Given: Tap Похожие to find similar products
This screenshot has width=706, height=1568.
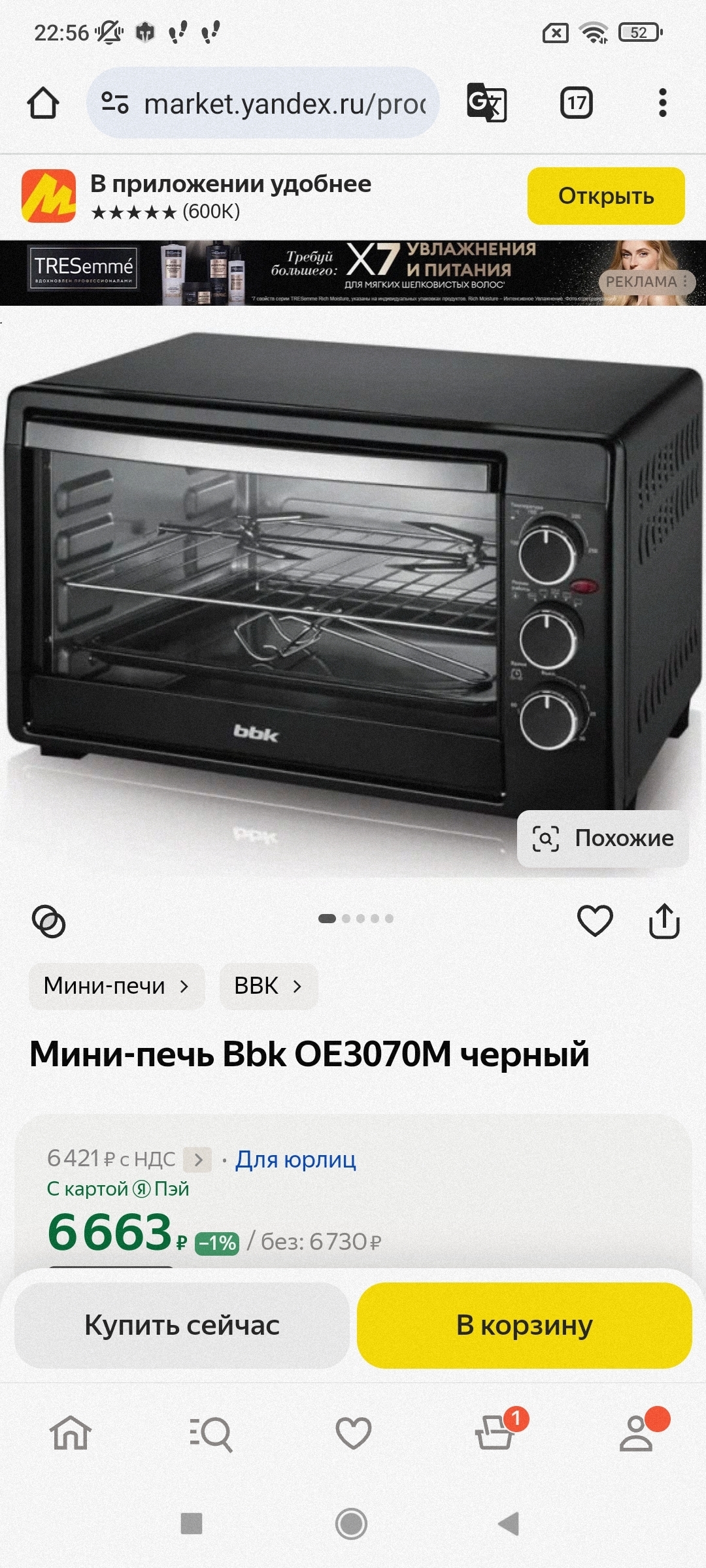Looking at the screenshot, I should click(603, 838).
